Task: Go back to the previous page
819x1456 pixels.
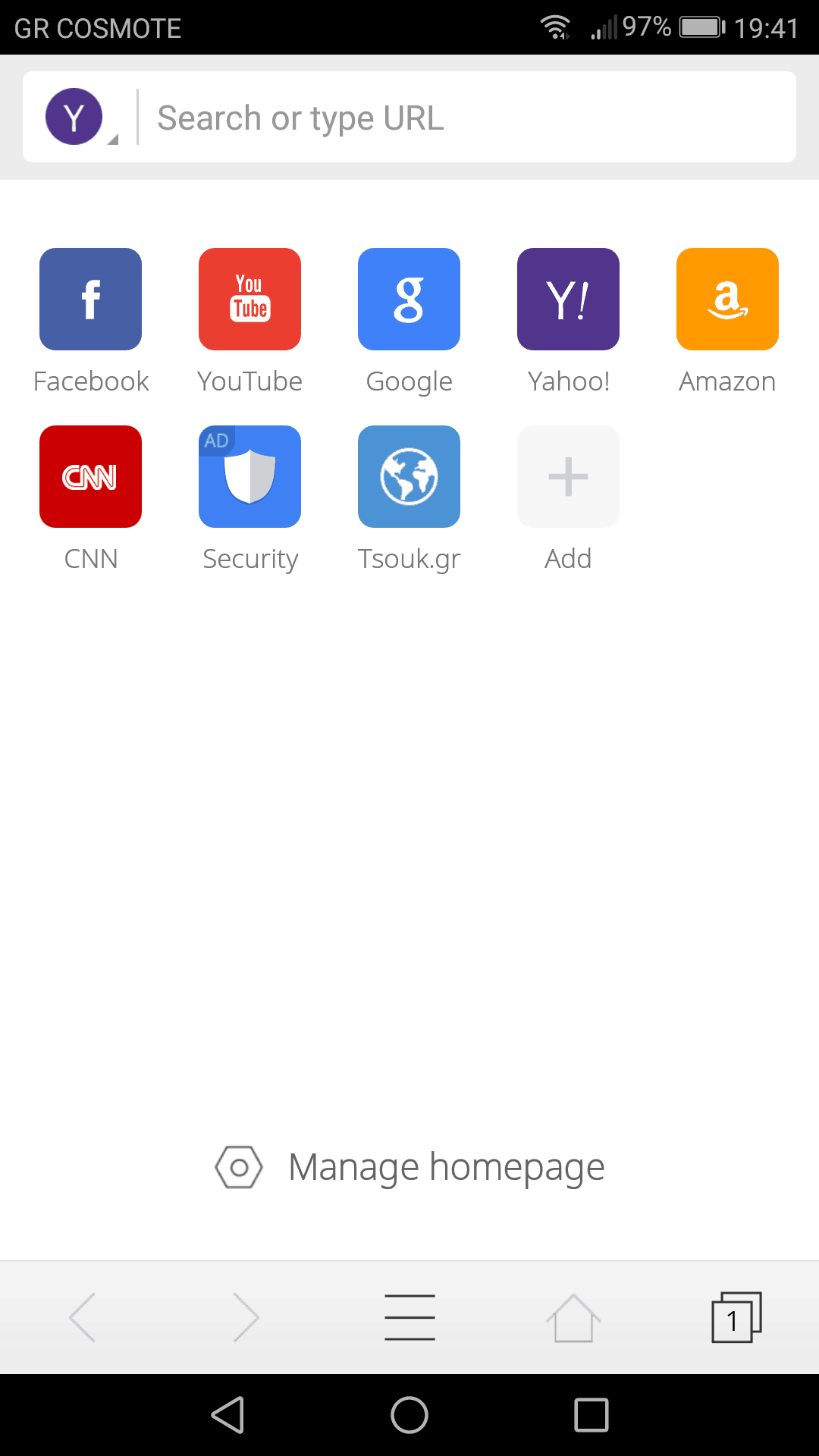Action: click(83, 1317)
